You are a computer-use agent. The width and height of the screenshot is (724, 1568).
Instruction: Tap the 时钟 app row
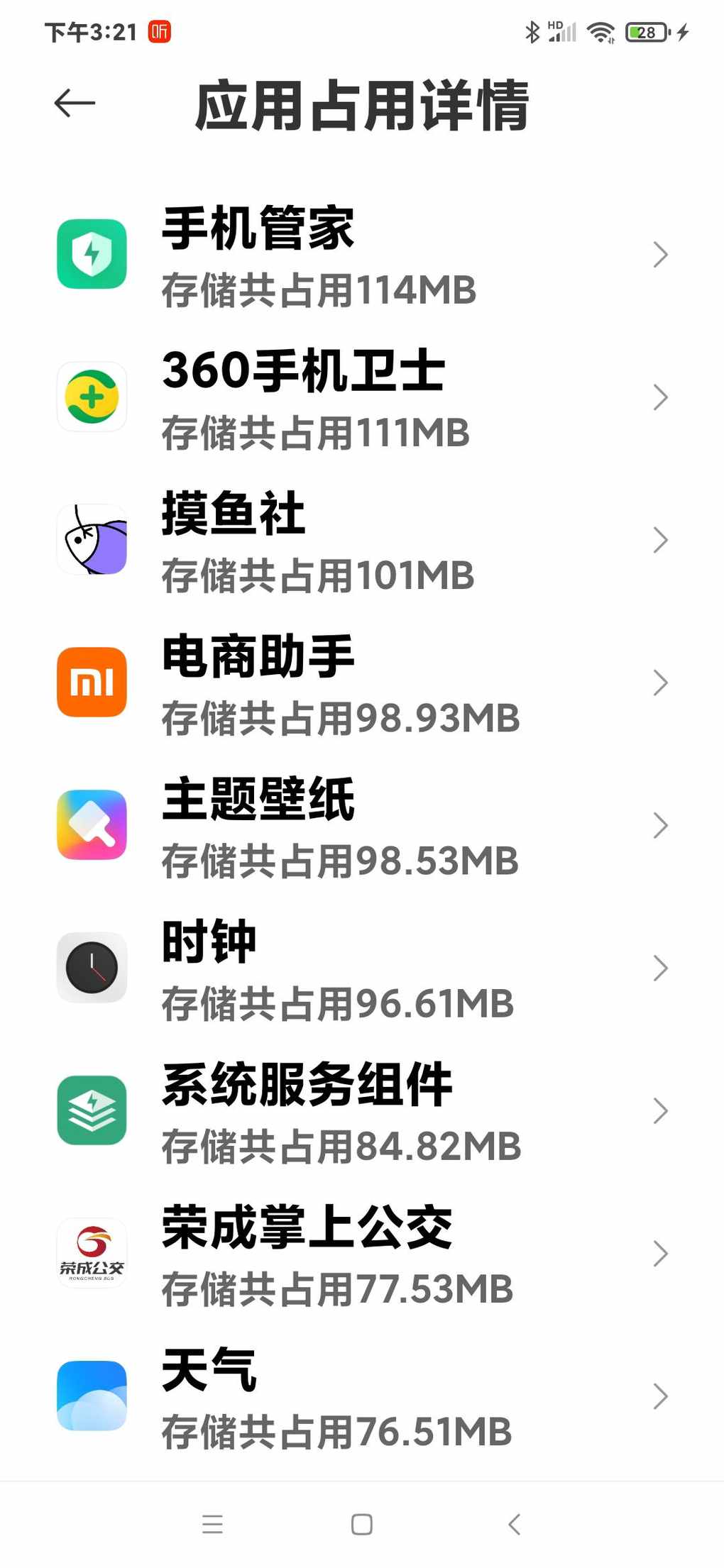[362, 968]
